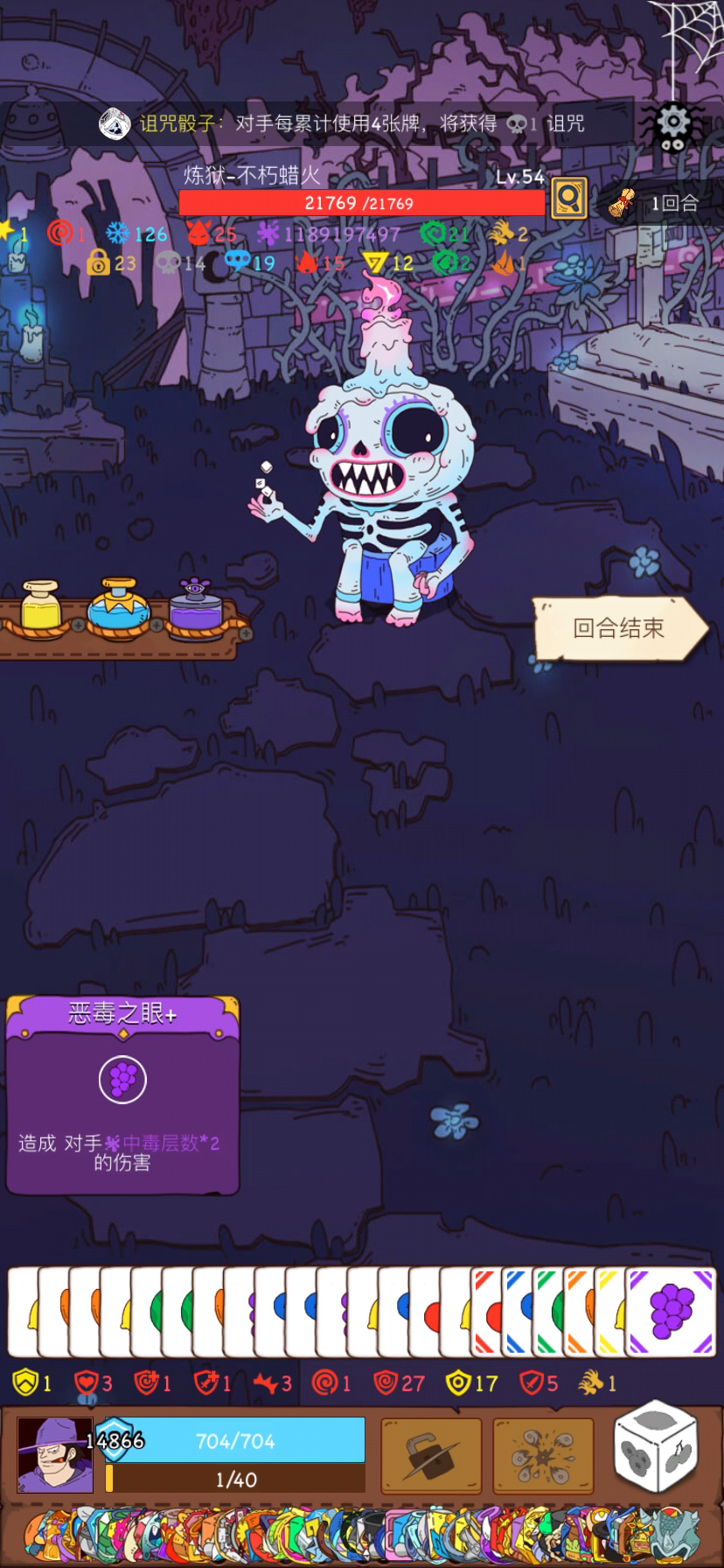Tap the padlock skill button

431,1456
